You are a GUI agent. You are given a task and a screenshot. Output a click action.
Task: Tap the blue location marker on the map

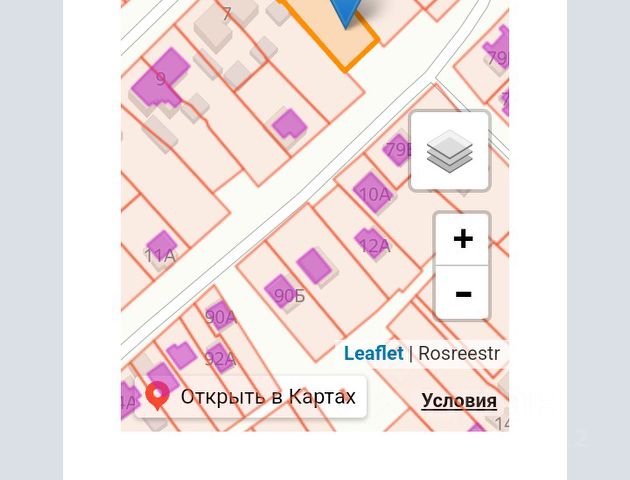(x=346, y=10)
